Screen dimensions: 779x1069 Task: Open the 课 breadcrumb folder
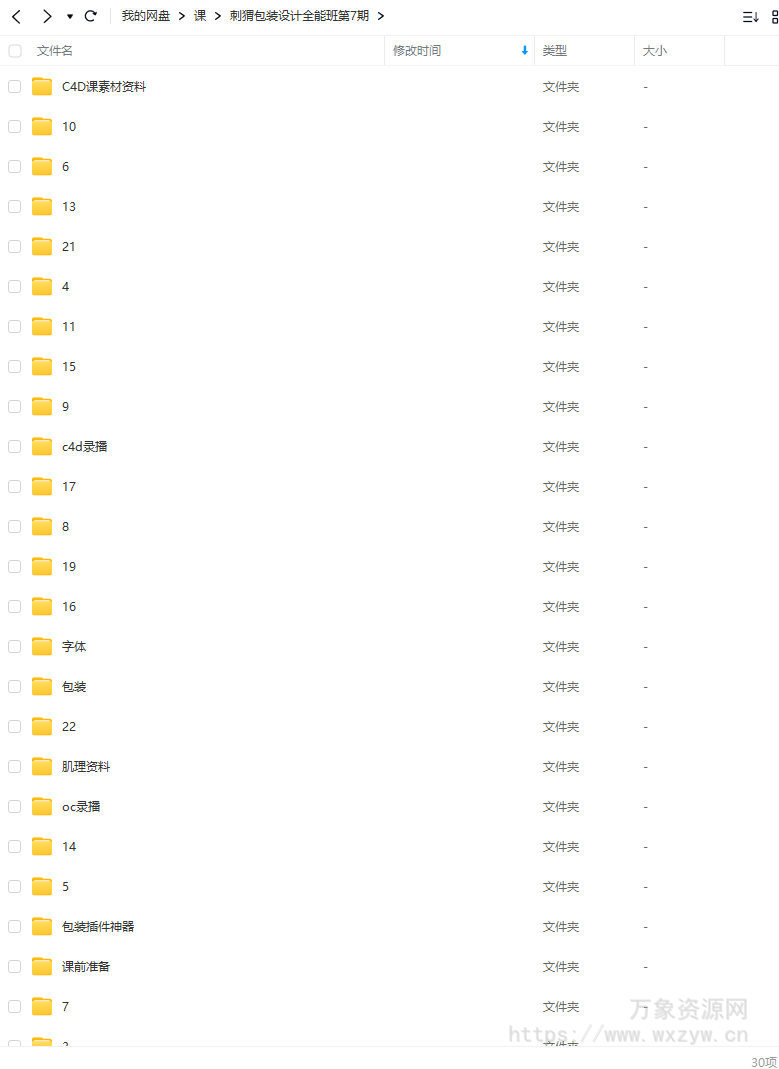coord(200,16)
